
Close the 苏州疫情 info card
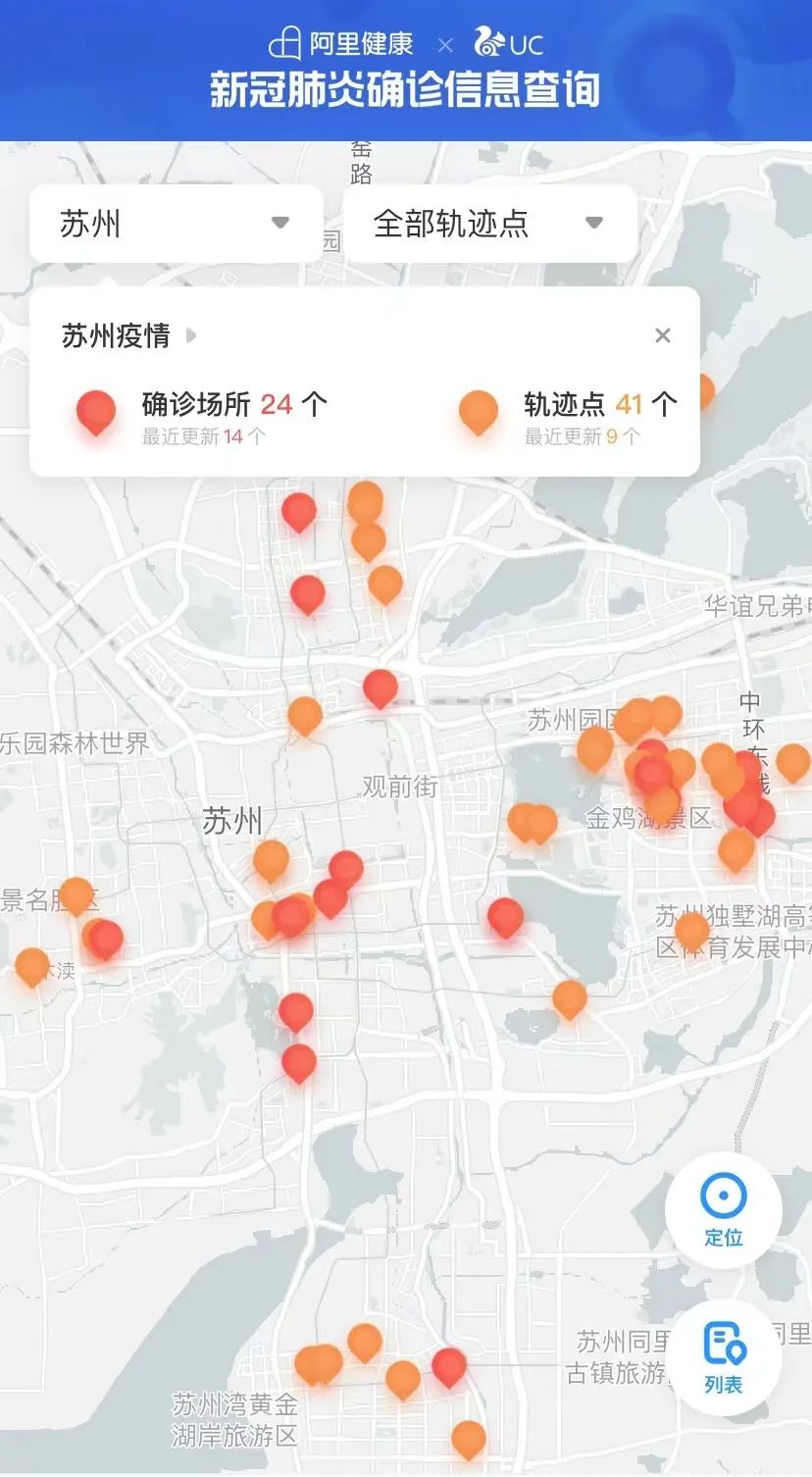point(664,335)
